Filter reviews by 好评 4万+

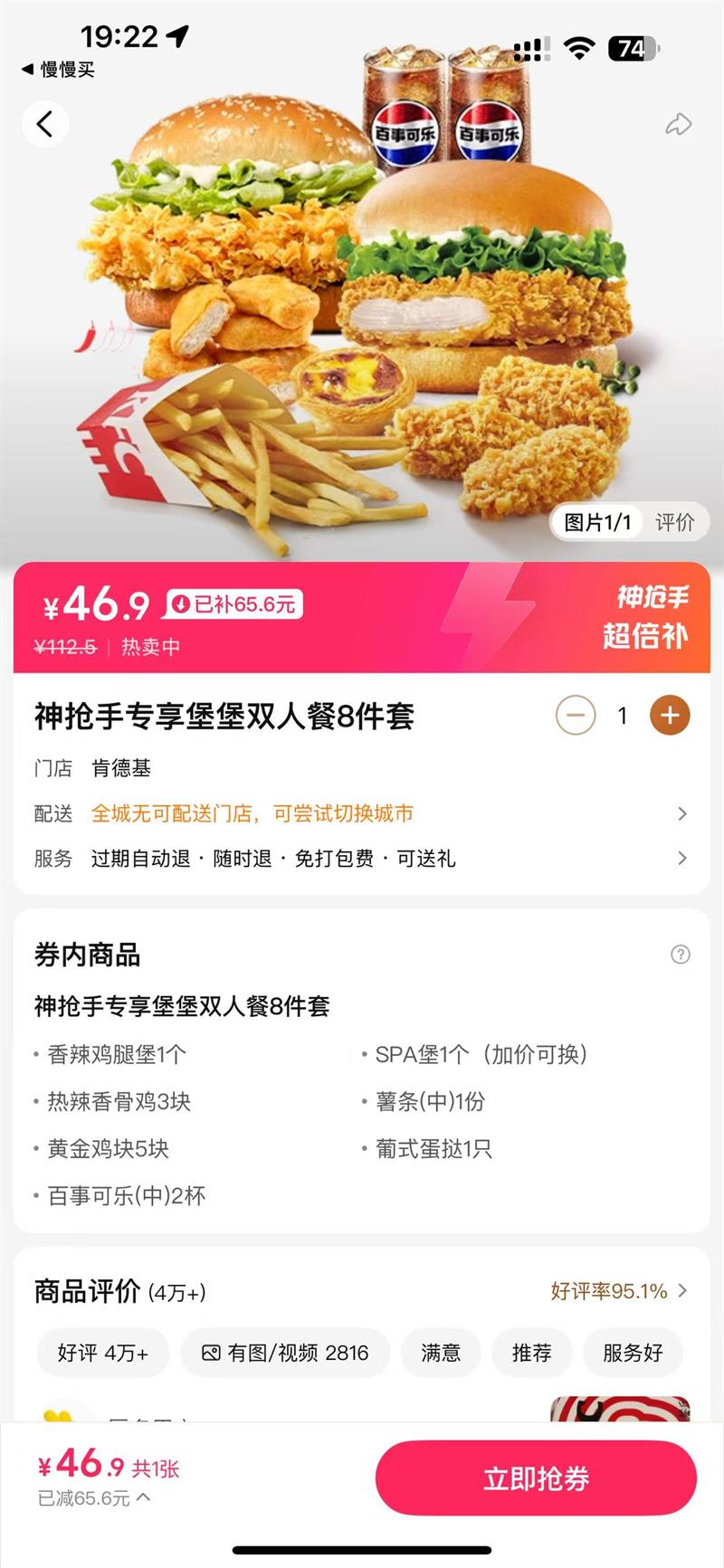coord(102,1353)
